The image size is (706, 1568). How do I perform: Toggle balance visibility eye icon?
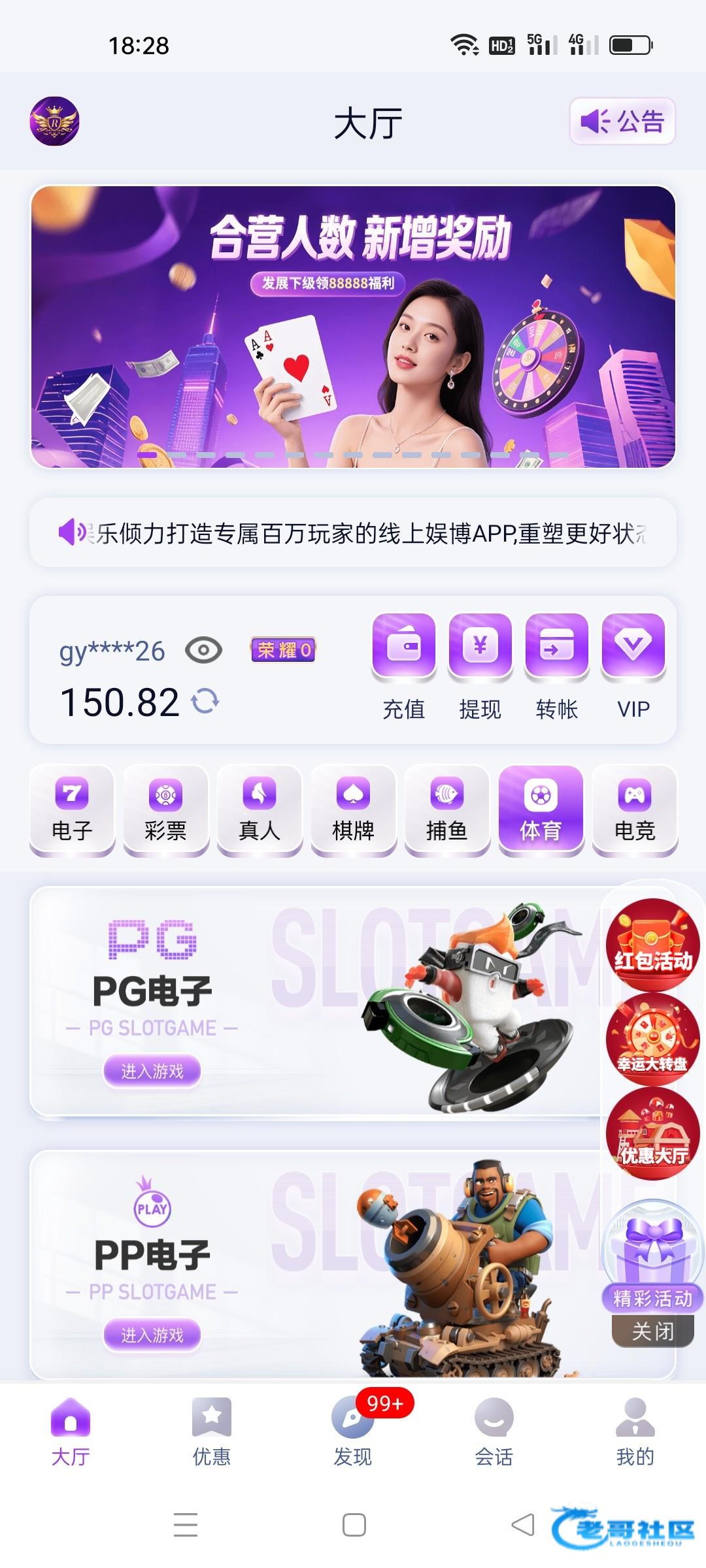(203, 651)
